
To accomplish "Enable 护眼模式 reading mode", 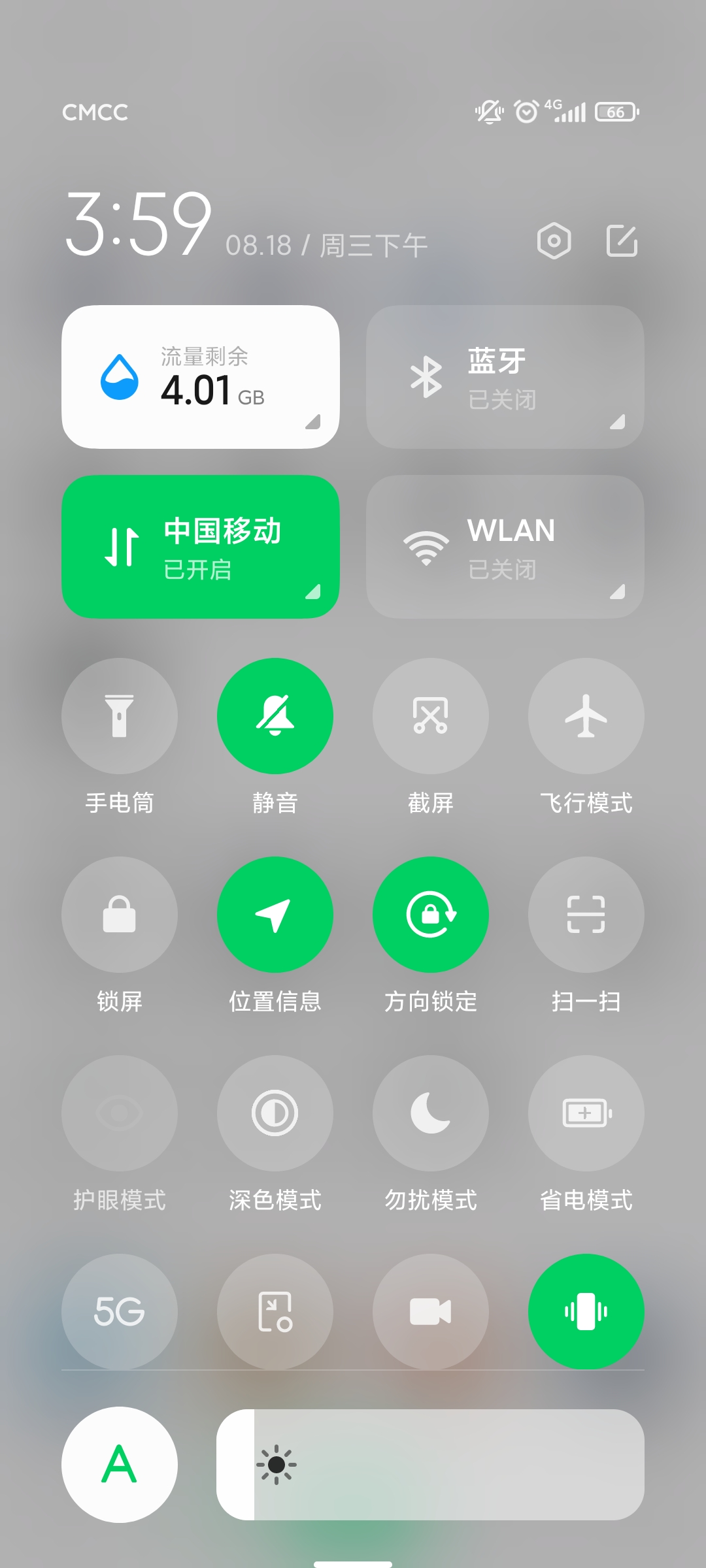I will 120,1113.
